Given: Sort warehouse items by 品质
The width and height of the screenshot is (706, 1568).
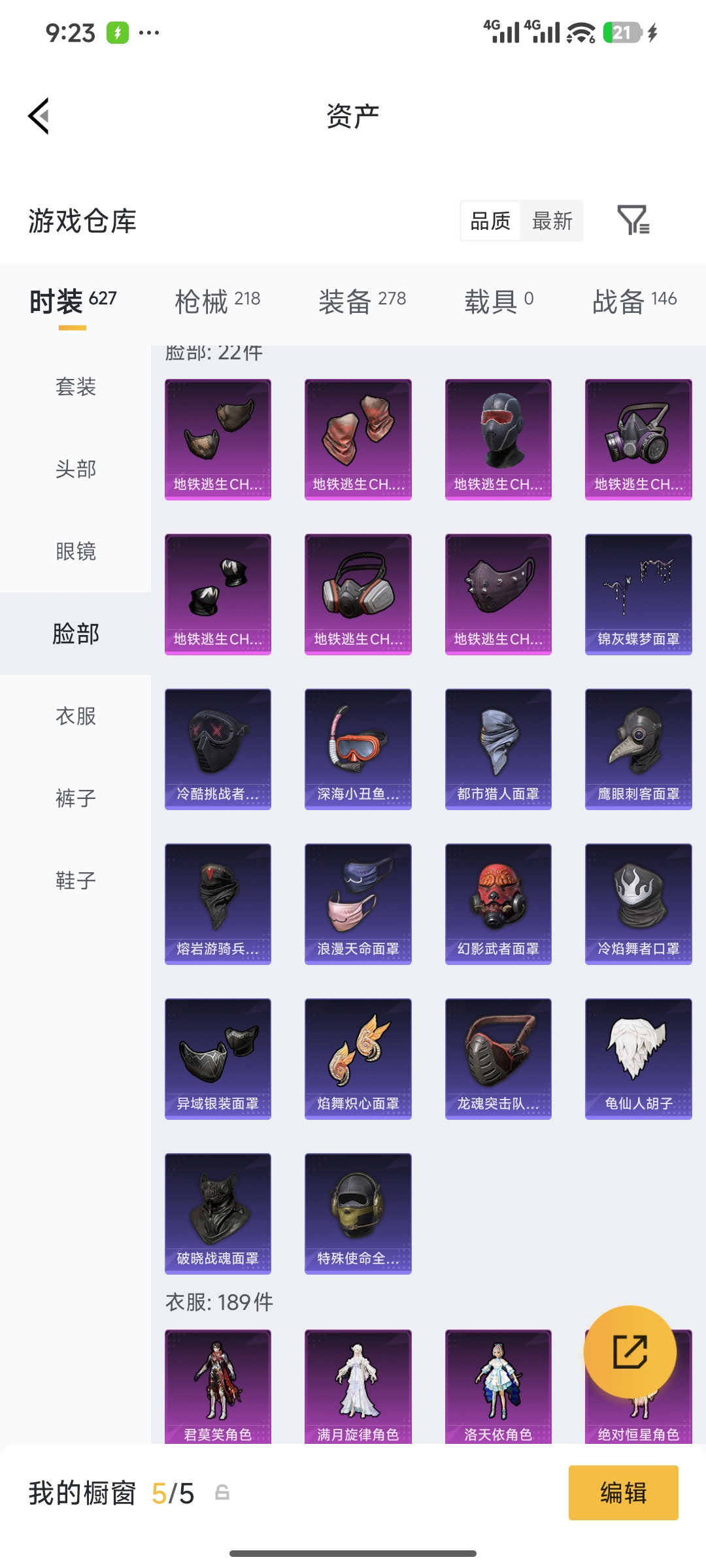Looking at the screenshot, I should [490, 221].
